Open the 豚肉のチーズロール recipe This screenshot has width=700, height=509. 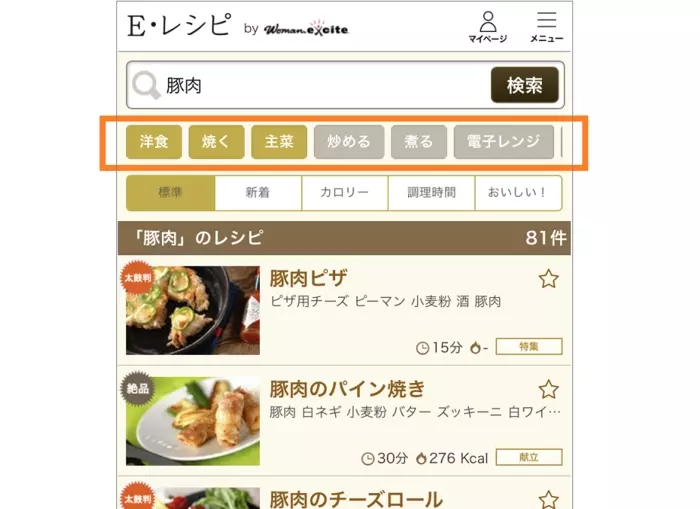355,498
